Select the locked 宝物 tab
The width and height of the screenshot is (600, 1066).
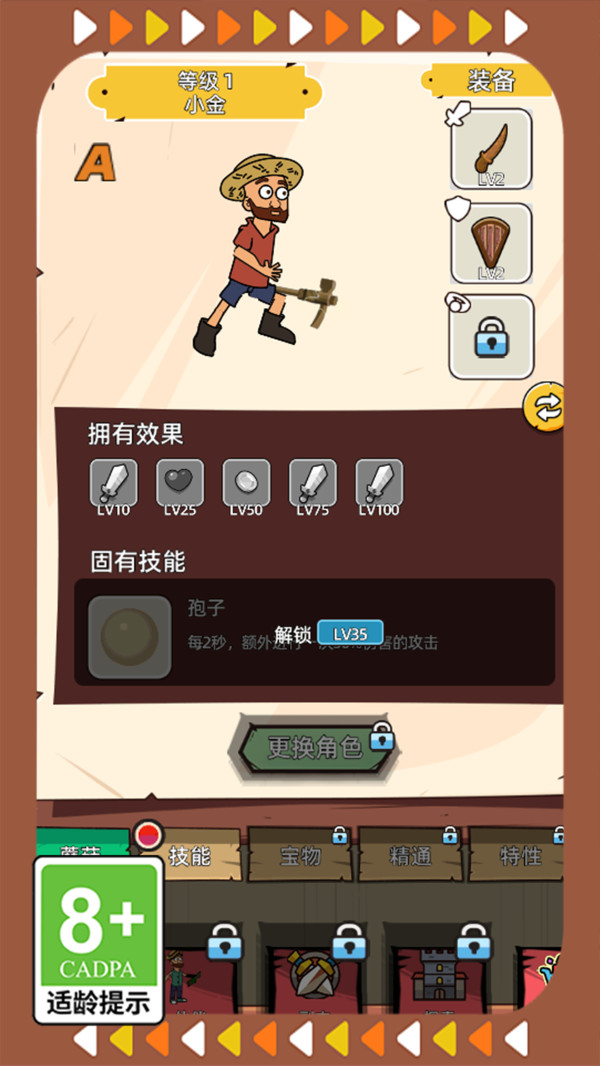pyautogui.click(x=300, y=855)
